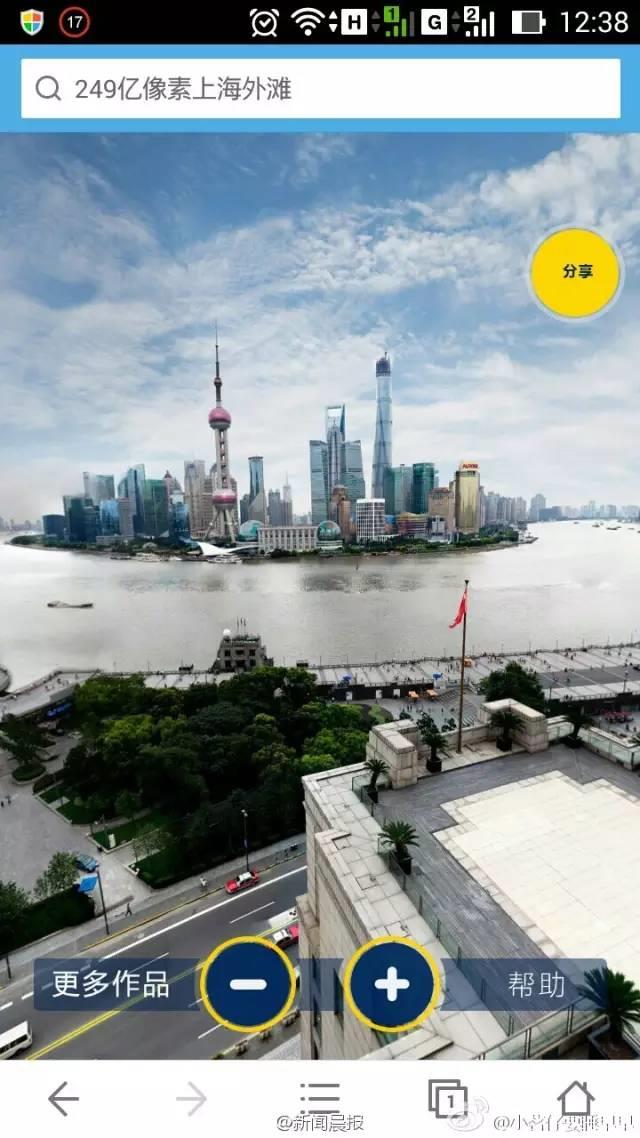
Task: Go back using the browser's back arrow
Action: (63, 1098)
